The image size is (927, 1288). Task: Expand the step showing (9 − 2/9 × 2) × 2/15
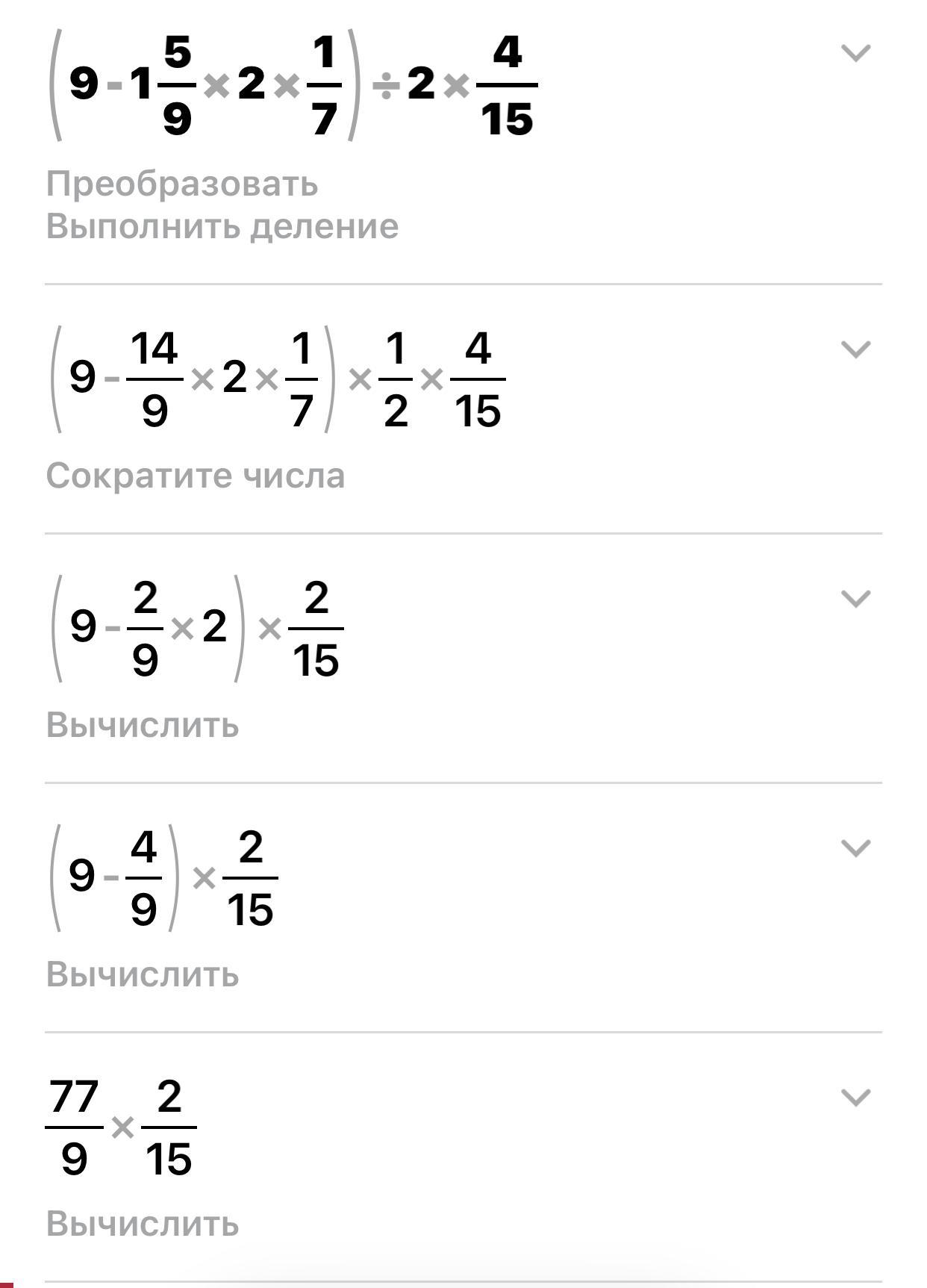tap(855, 599)
